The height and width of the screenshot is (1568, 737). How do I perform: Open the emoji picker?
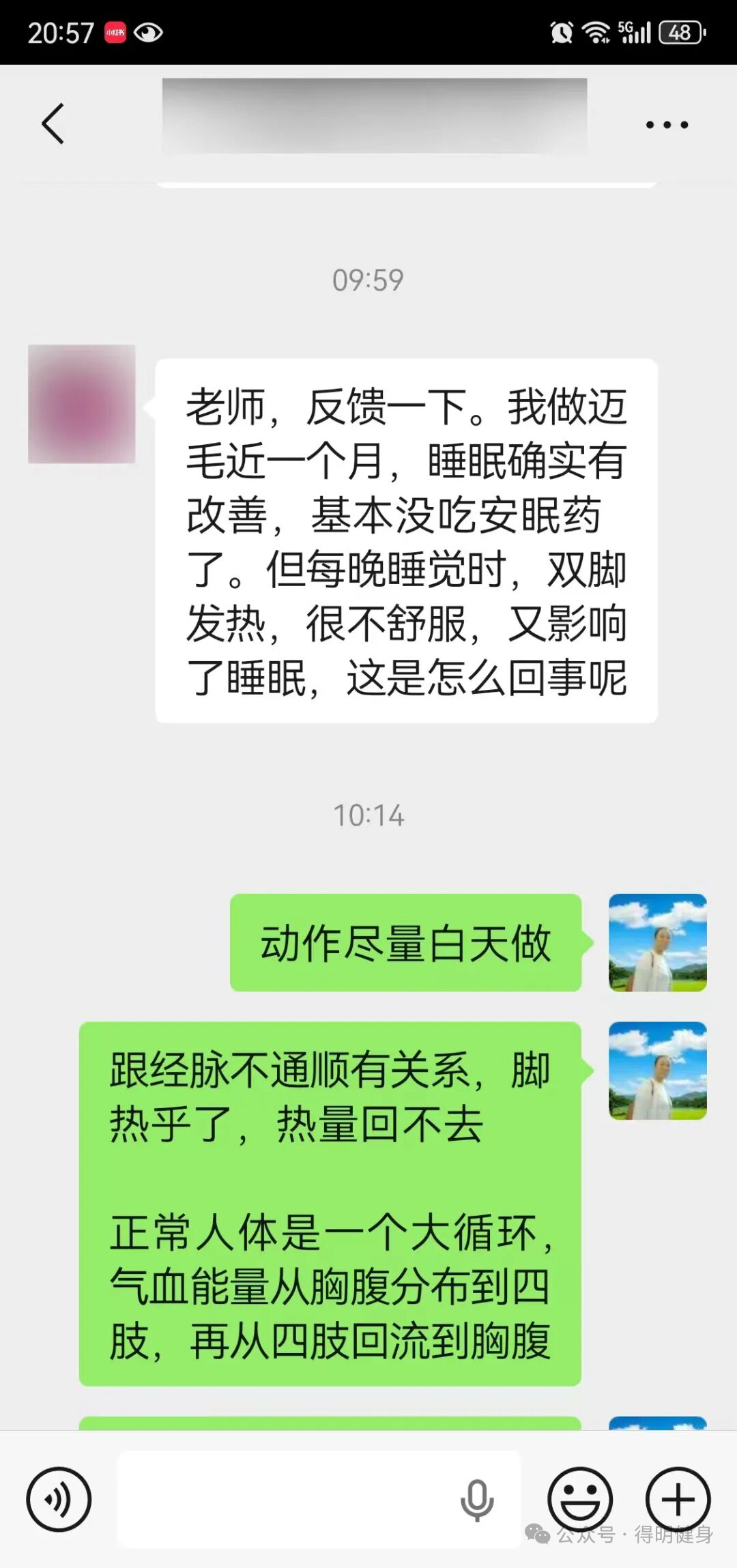tap(580, 1499)
